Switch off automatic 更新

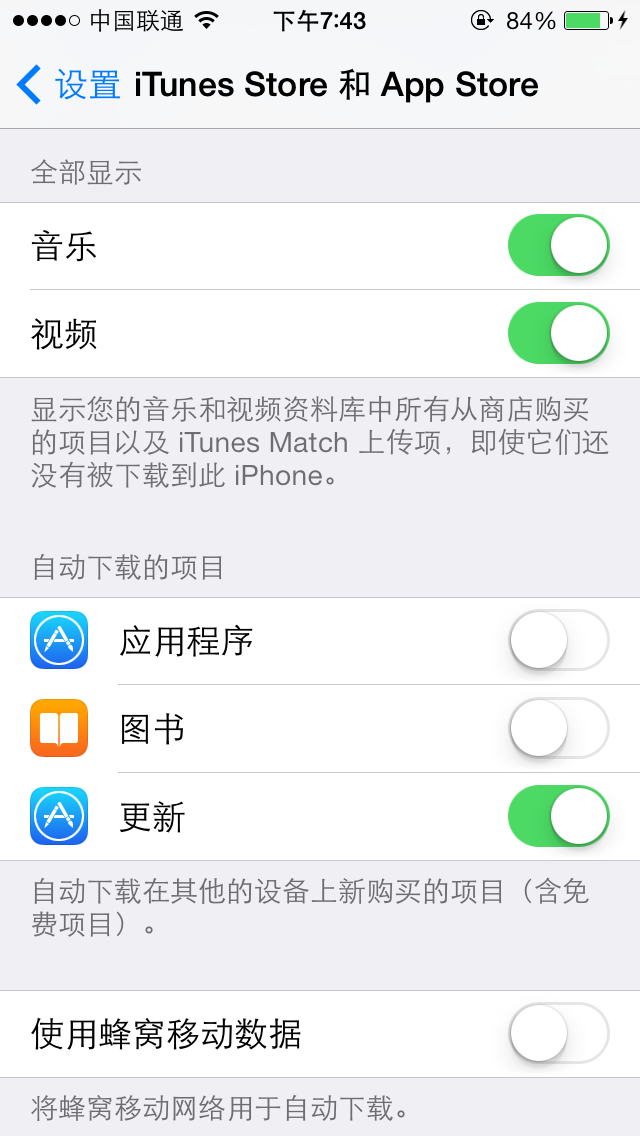click(x=558, y=816)
